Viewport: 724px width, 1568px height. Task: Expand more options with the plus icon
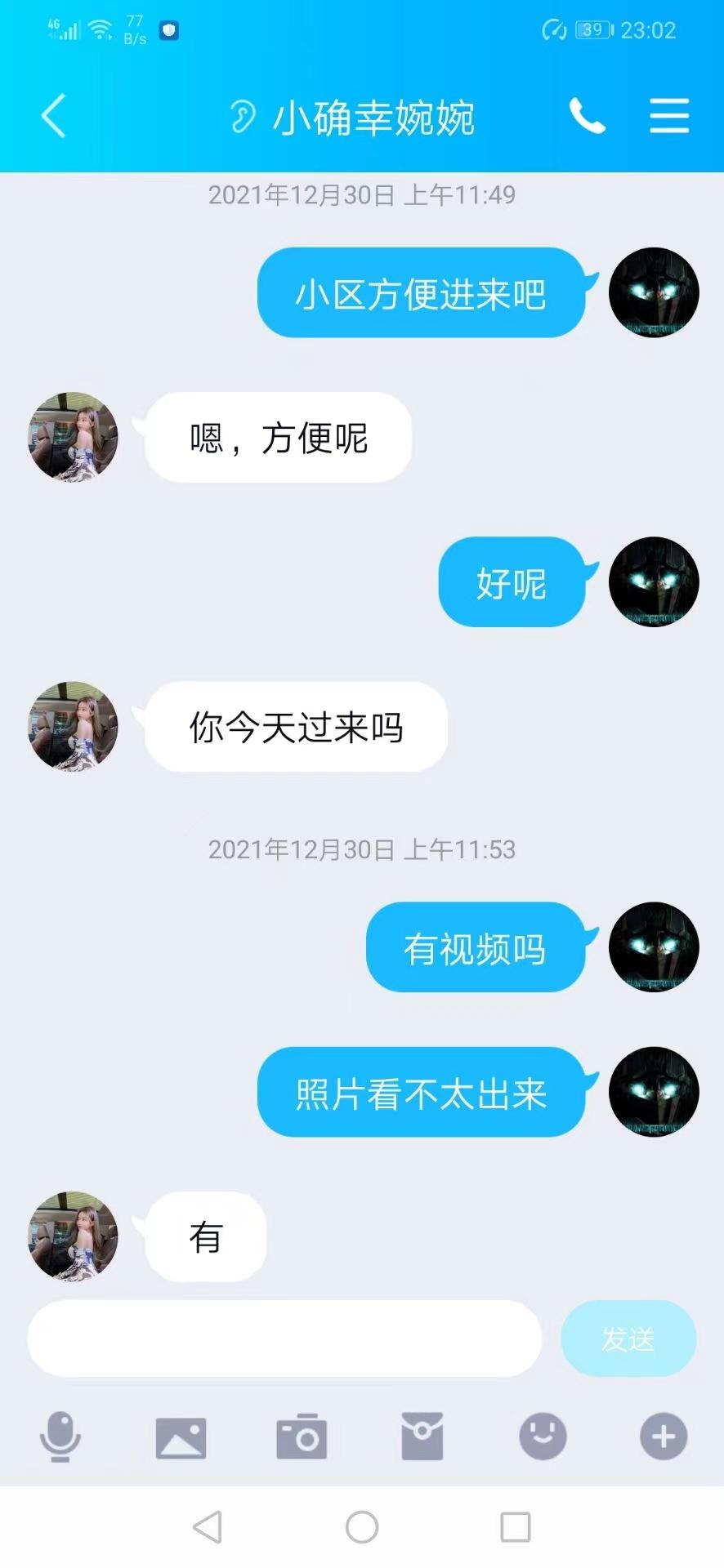coord(663,1437)
